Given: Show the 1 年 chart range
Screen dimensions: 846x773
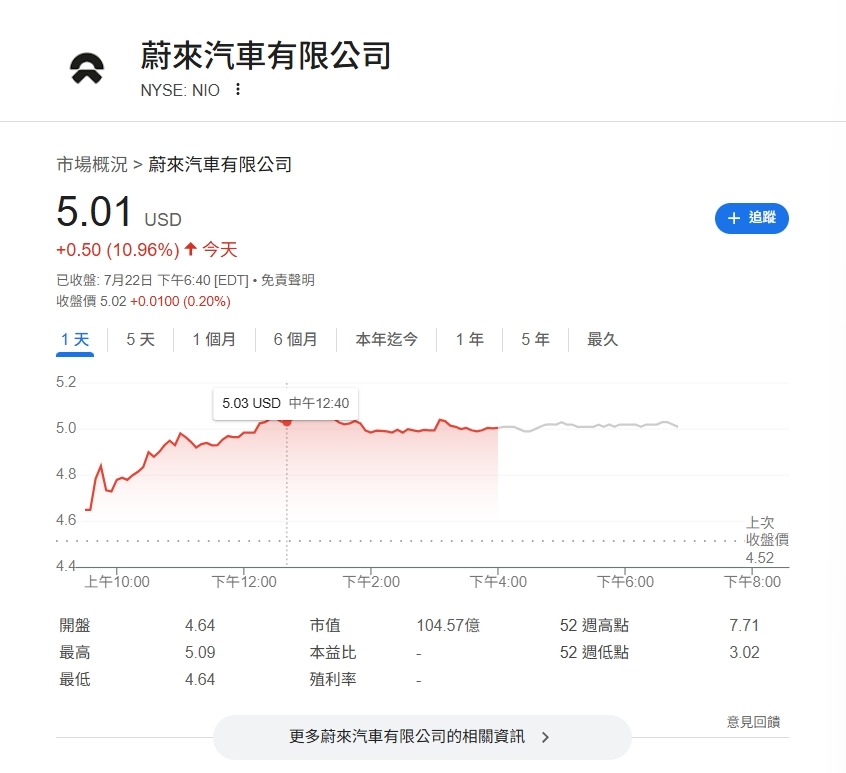Looking at the screenshot, I should point(470,340).
